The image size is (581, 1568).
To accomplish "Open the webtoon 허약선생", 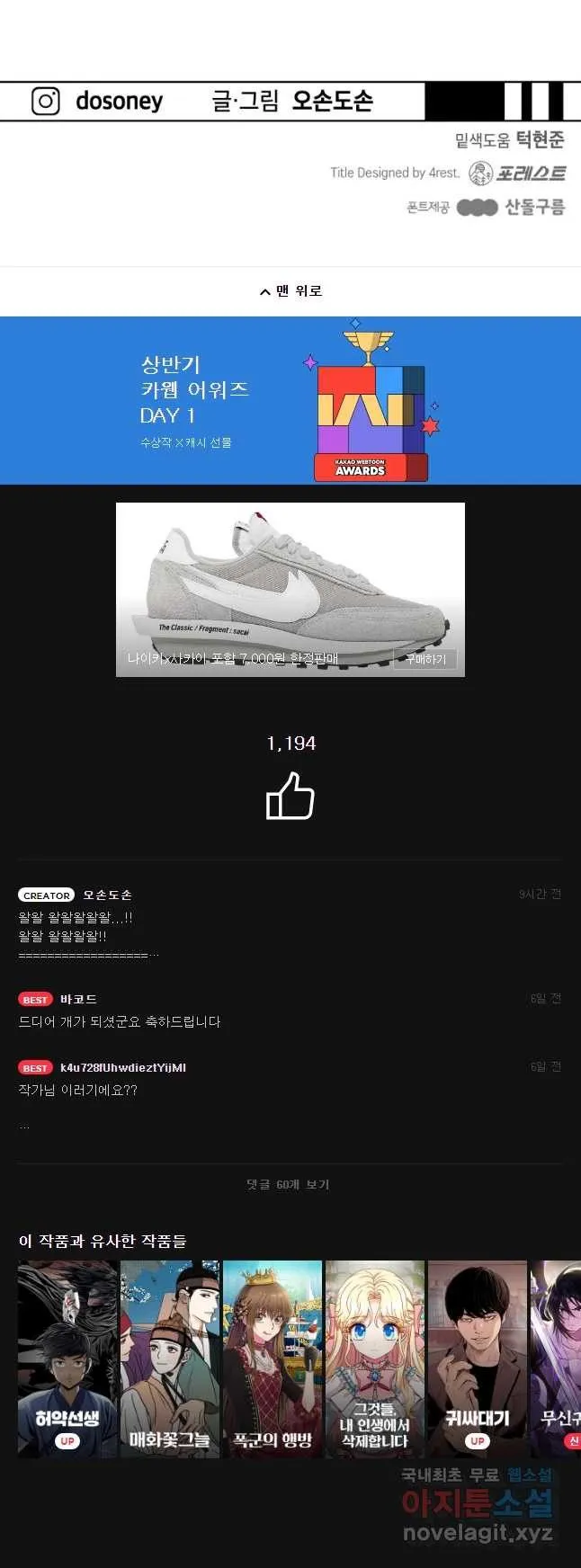I will [x=67, y=1358].
